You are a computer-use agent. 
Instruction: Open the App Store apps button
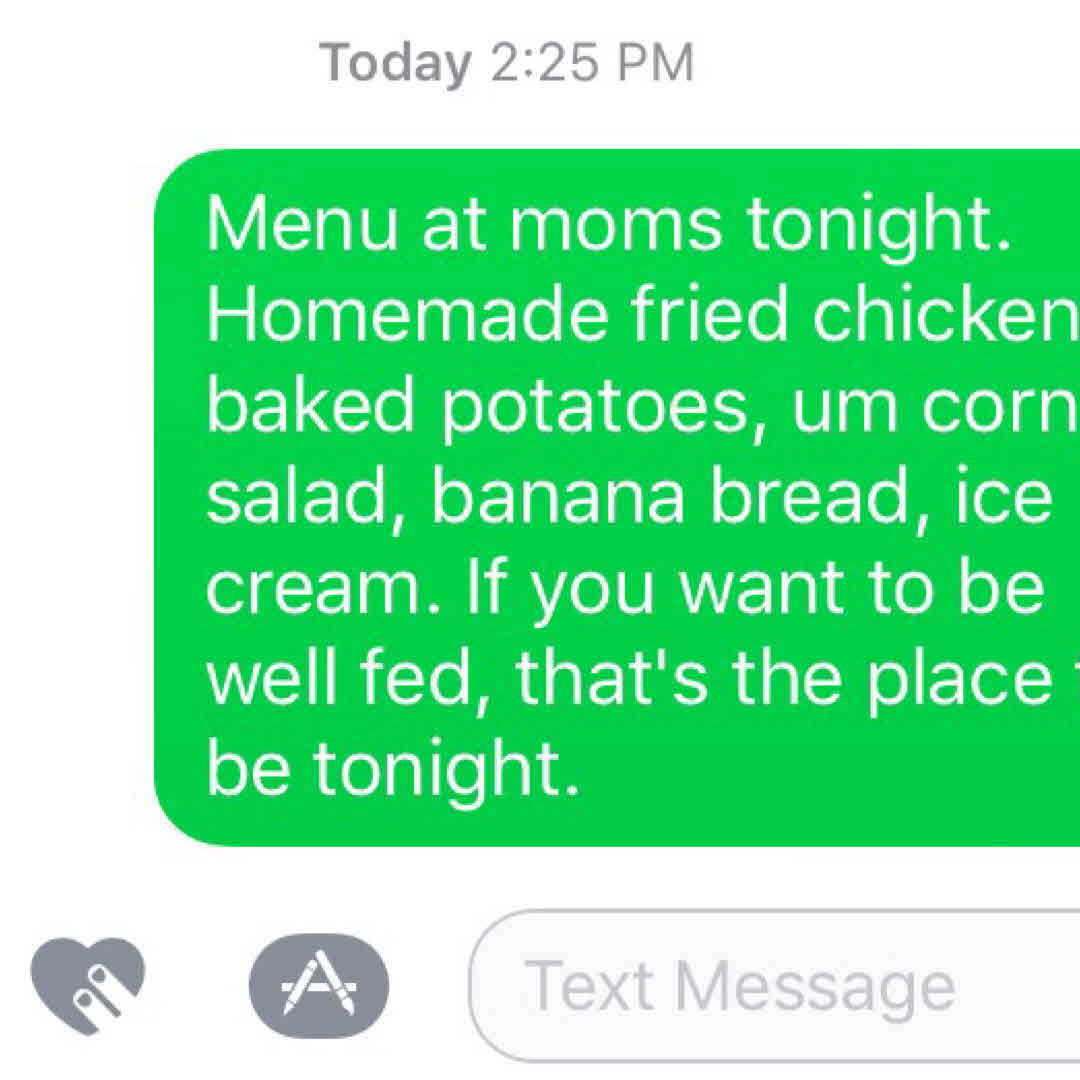click(319, 985)
